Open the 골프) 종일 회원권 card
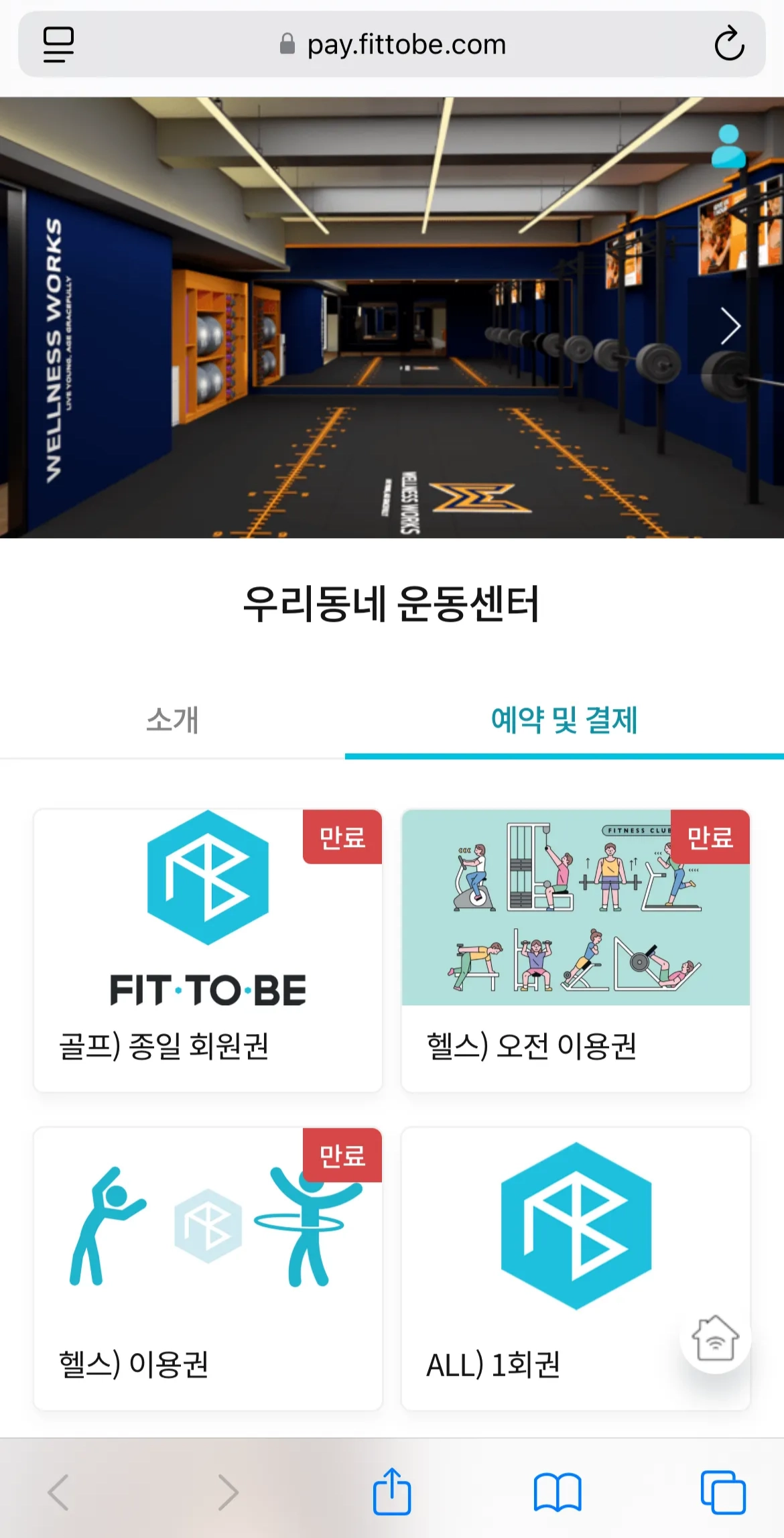This screenshot has height=1538, width=784. [x=208, y=950]
